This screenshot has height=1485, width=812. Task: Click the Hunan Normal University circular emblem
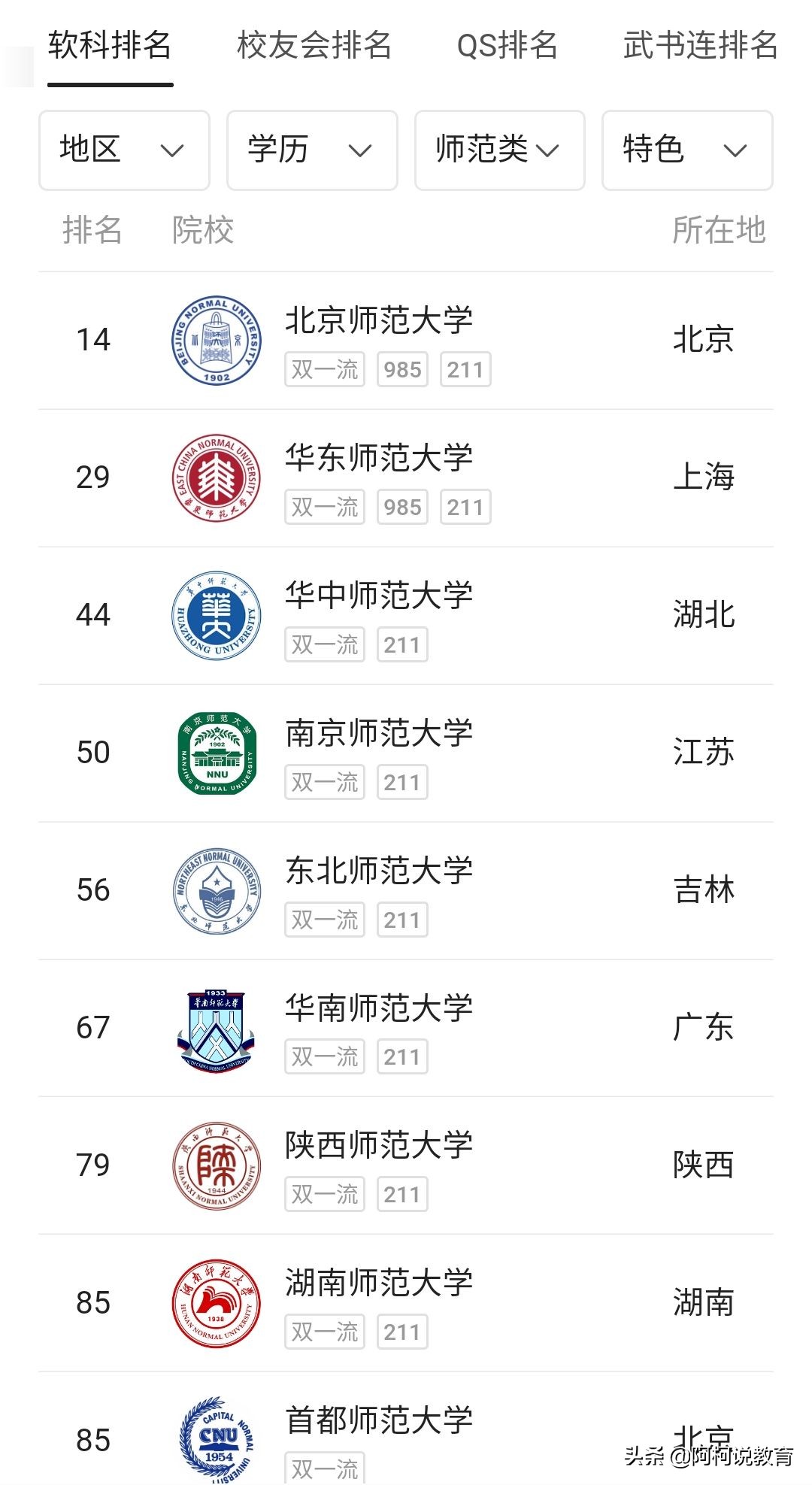point(216,1302)
